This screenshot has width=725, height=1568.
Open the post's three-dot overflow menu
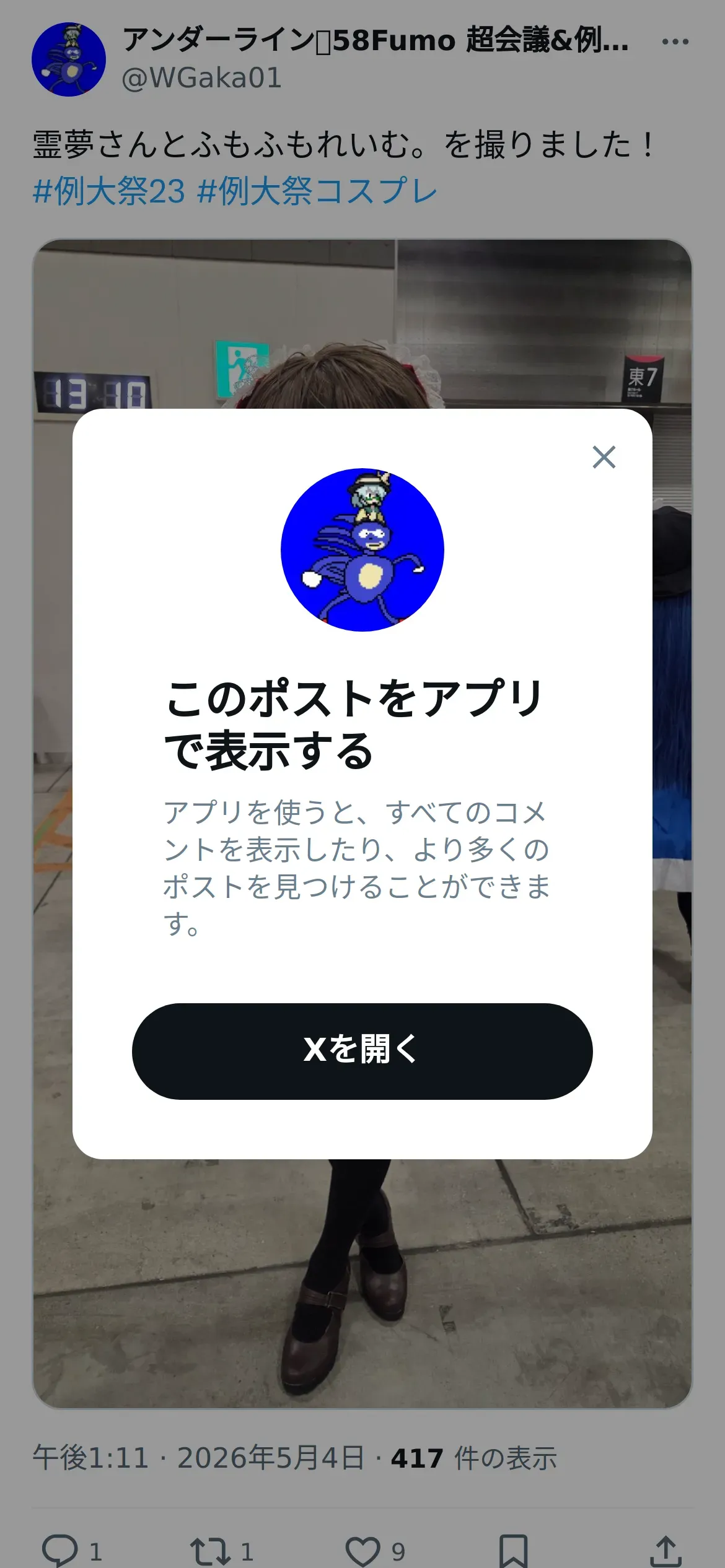point(675,41)
